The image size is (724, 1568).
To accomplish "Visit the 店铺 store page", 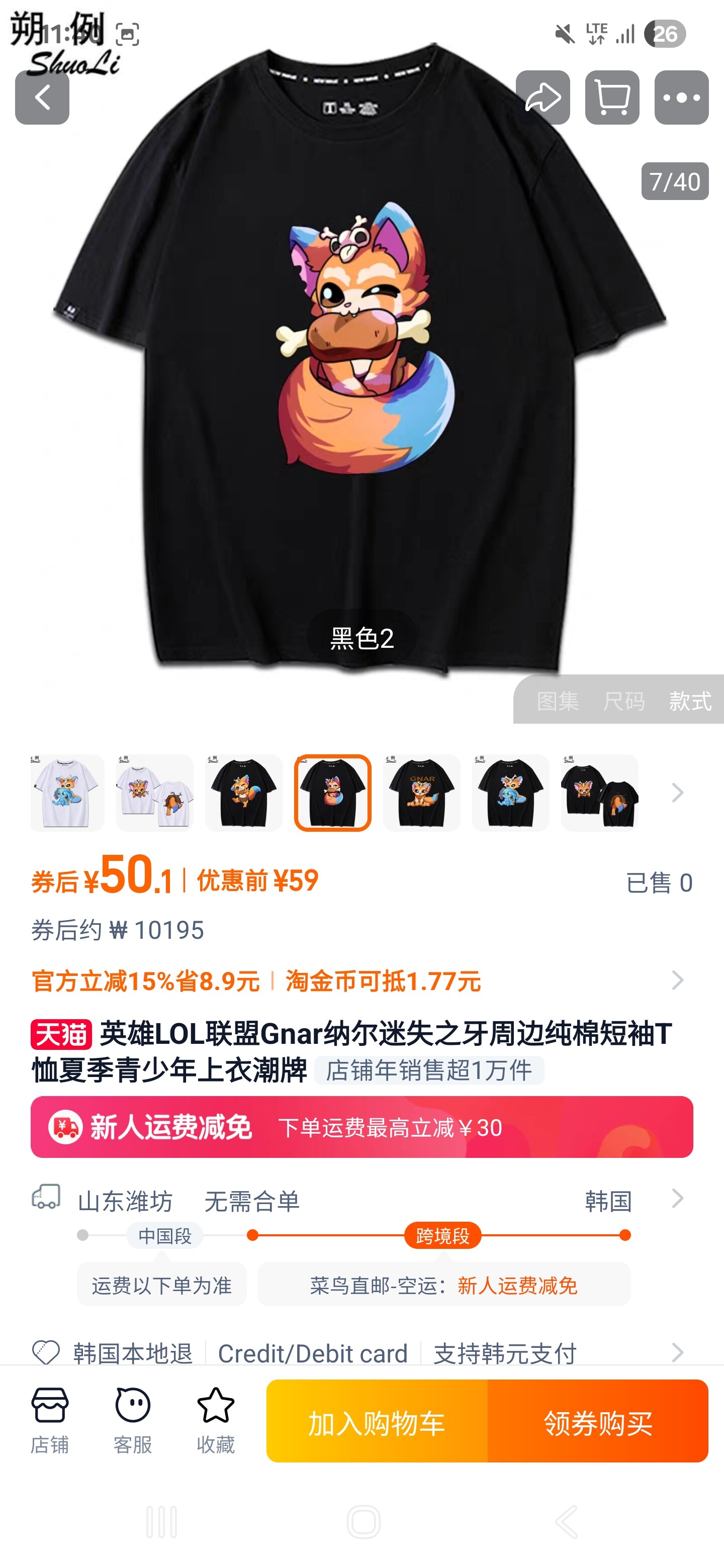I will (50, 1421).
